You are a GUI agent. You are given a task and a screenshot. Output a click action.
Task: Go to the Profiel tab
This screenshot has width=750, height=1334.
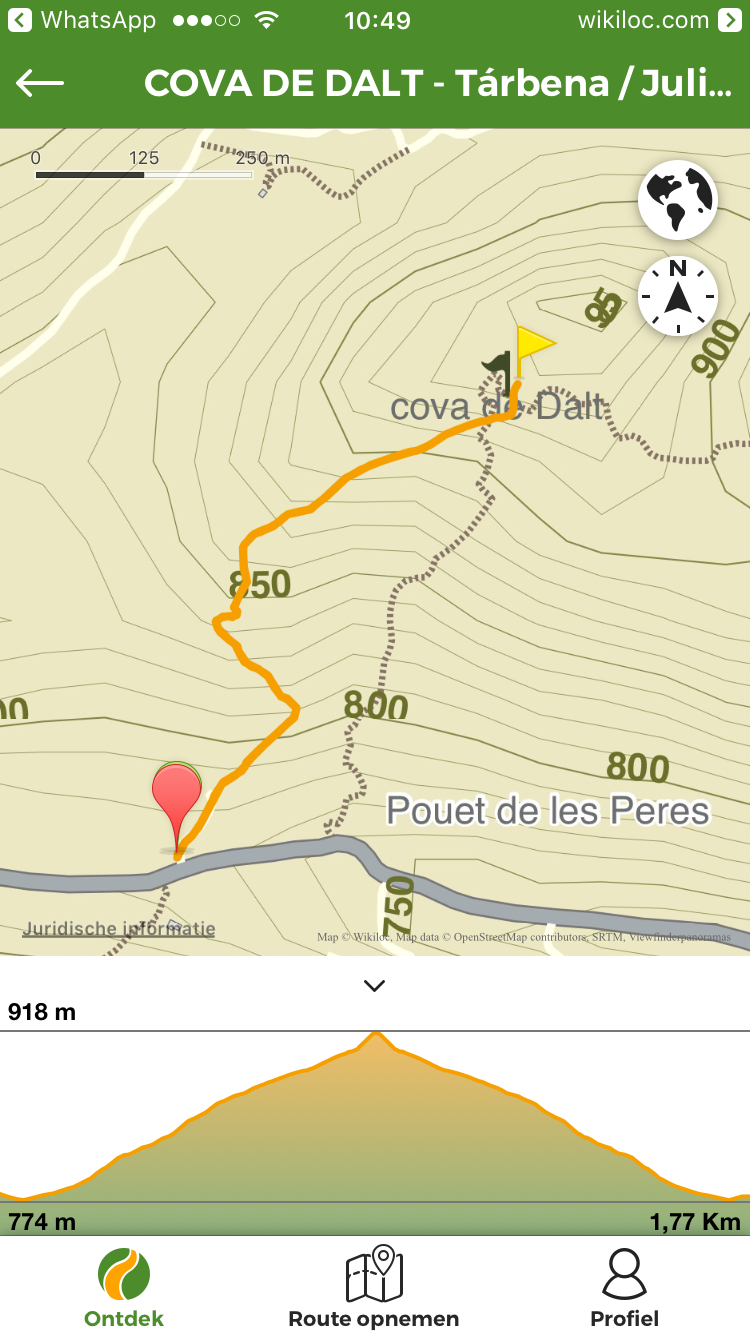coord(624,1288)
